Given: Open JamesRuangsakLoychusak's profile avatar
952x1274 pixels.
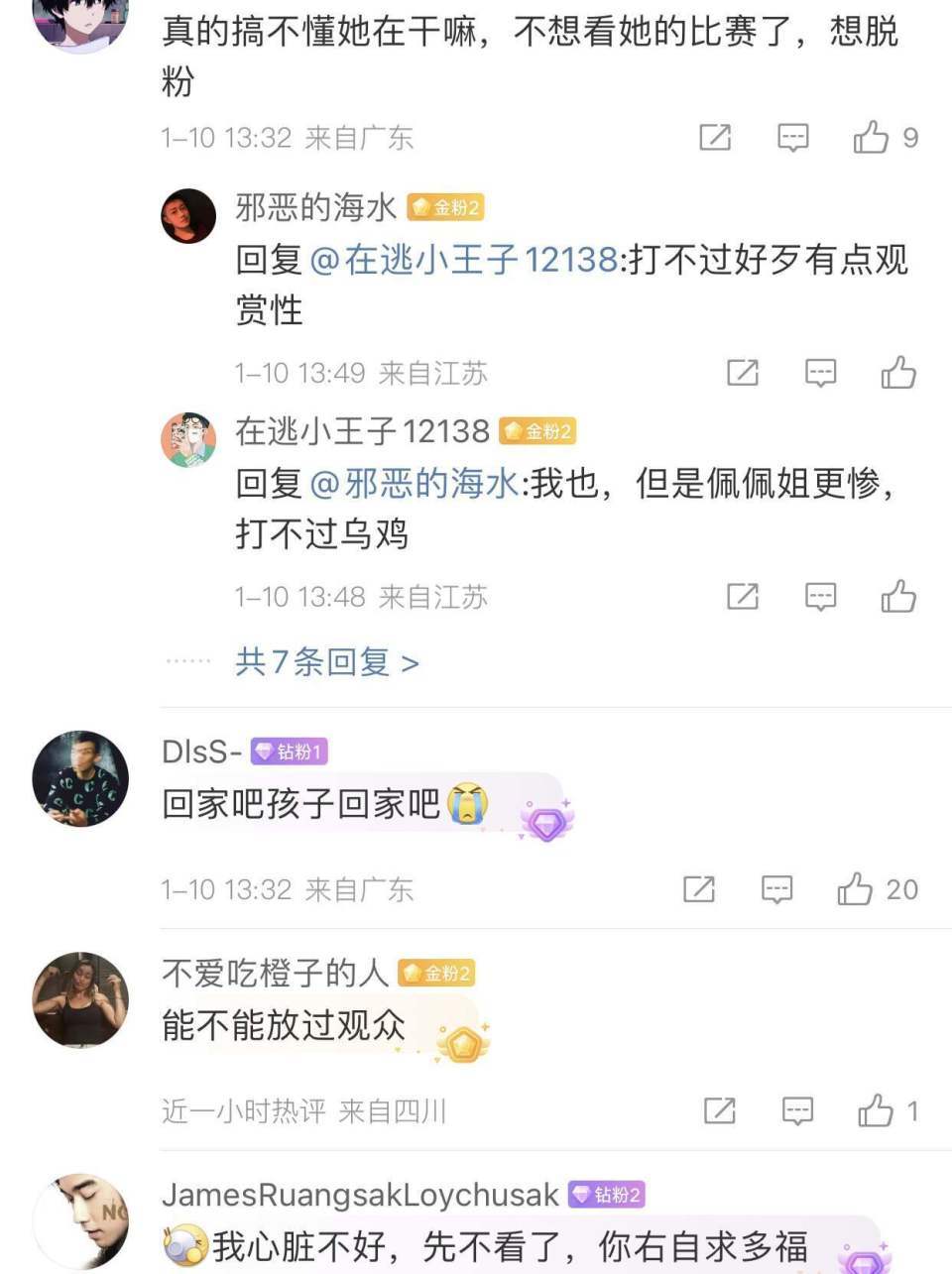Looking at the screenshot, I should pos(80,1221).
